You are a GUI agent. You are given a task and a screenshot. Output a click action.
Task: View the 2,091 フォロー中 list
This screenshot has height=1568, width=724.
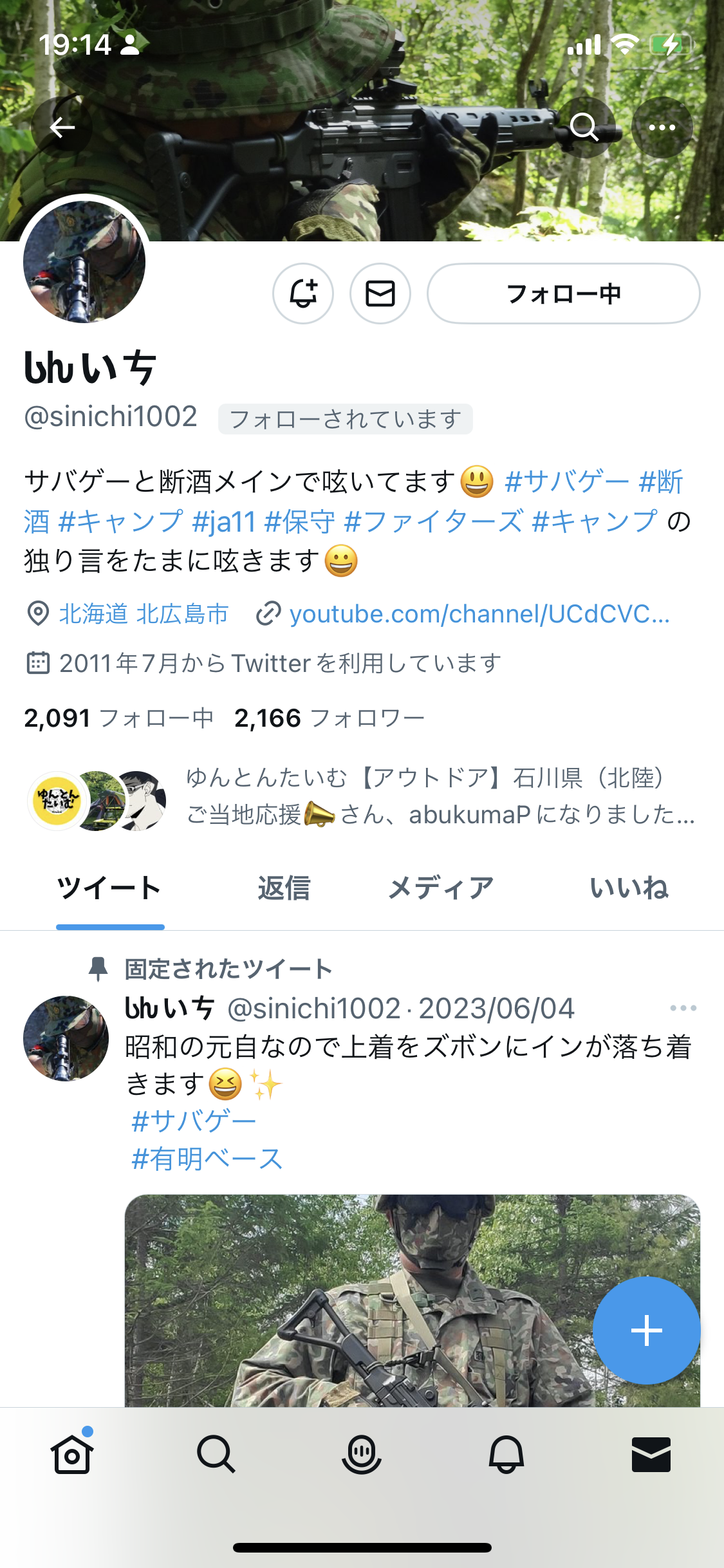click(118, 718)
